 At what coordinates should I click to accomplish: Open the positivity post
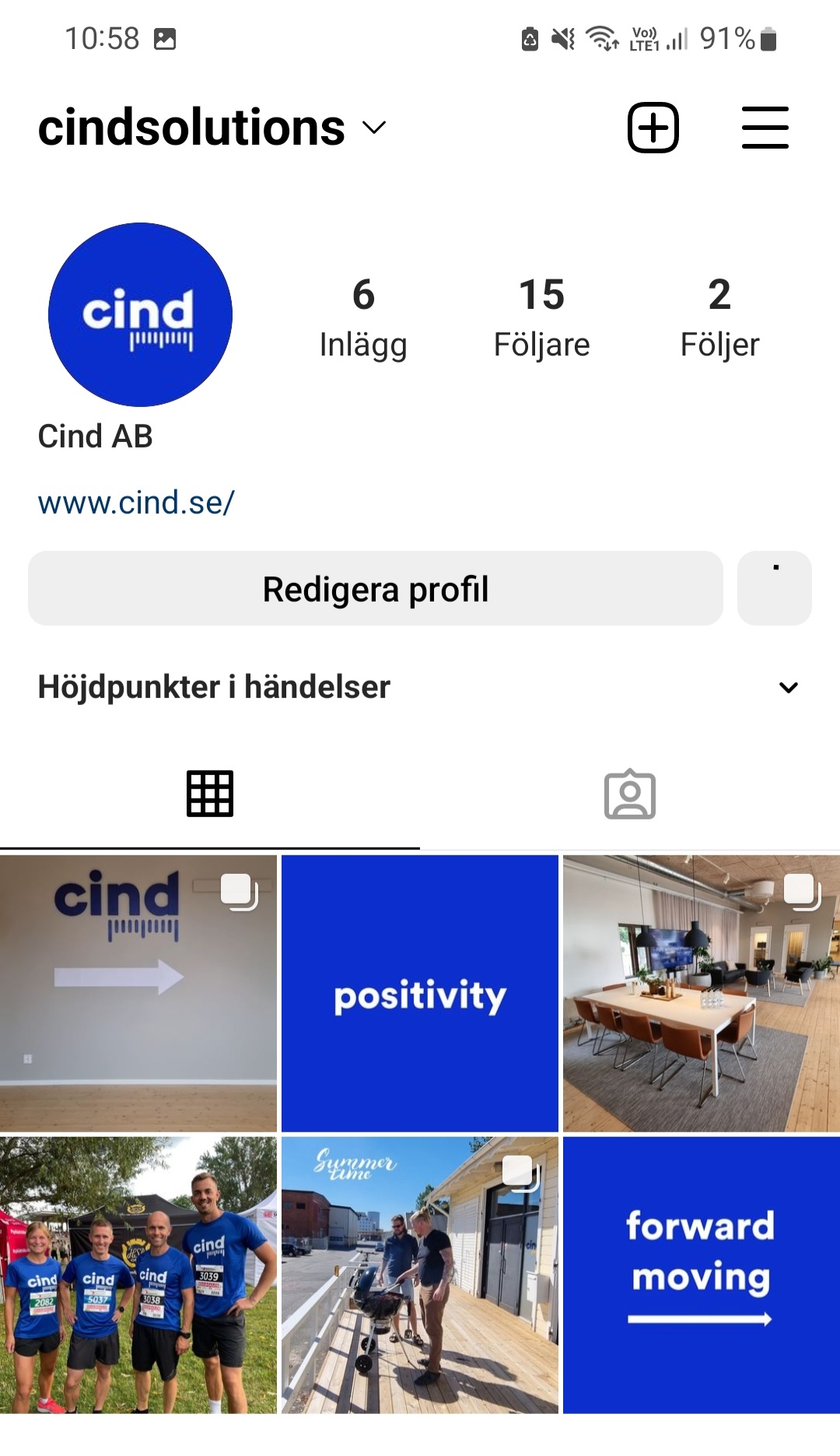point(420,993)
